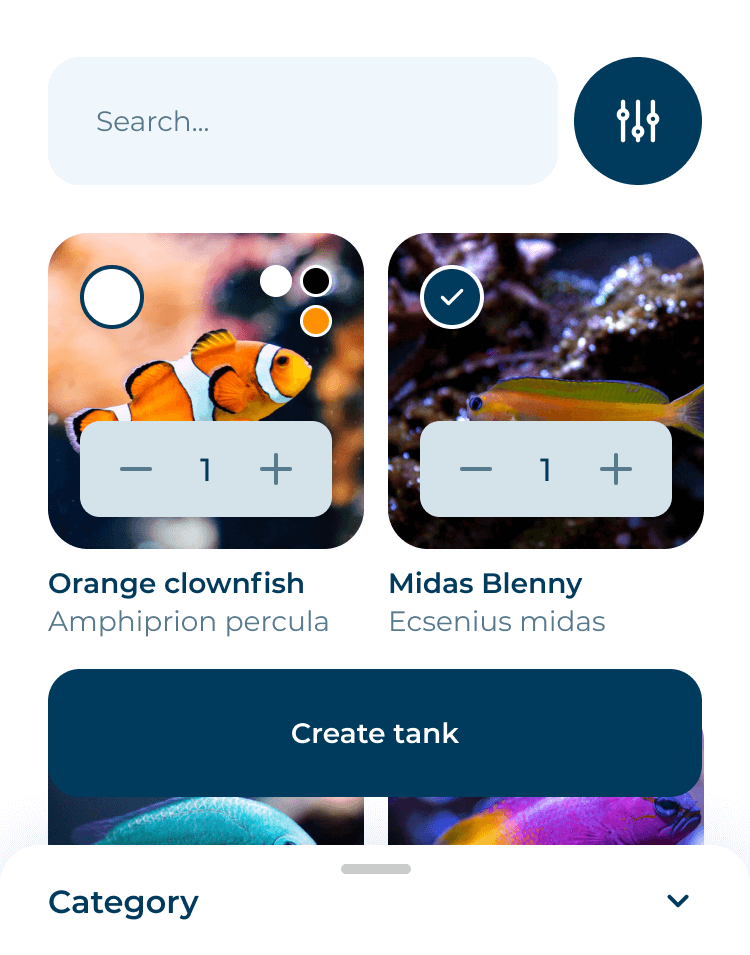Collapse the bottom sheet via its drag handle
The width and height of the screenshot is (750, 955).
coord(375,869)
